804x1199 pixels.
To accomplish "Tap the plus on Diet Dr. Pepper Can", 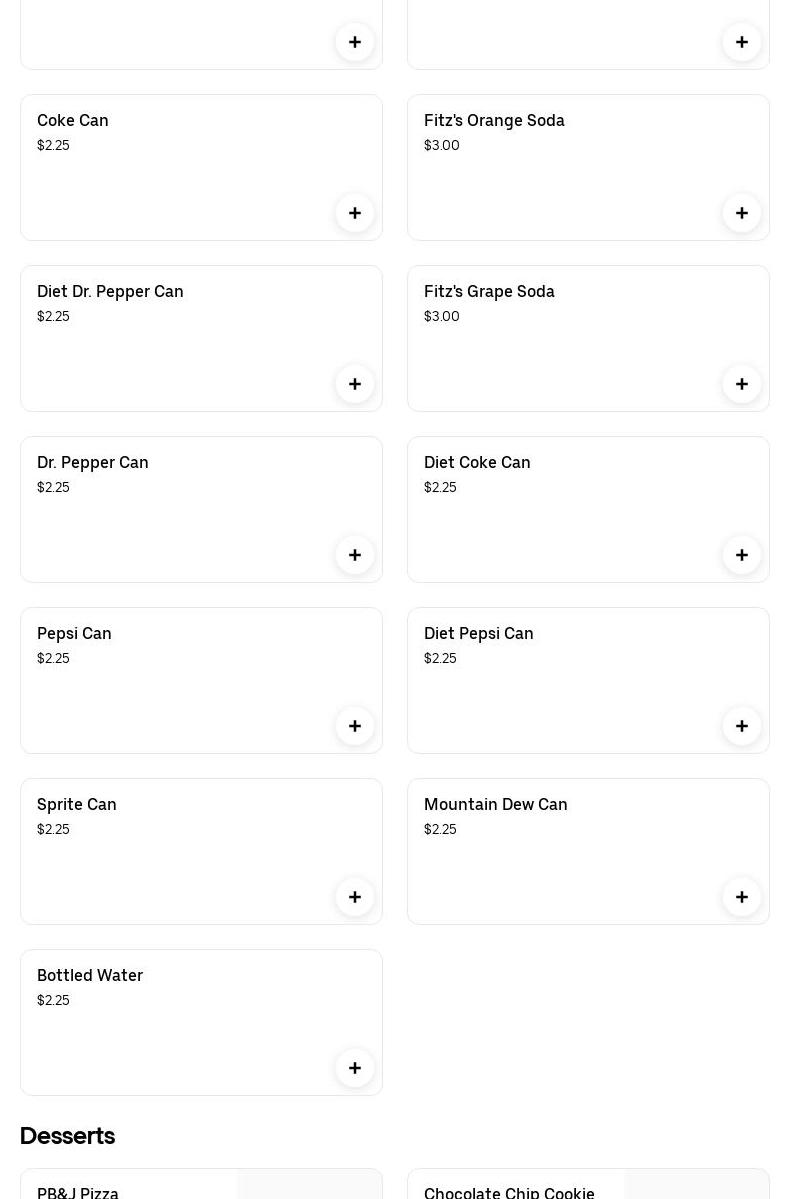I will tap(355, 384).
